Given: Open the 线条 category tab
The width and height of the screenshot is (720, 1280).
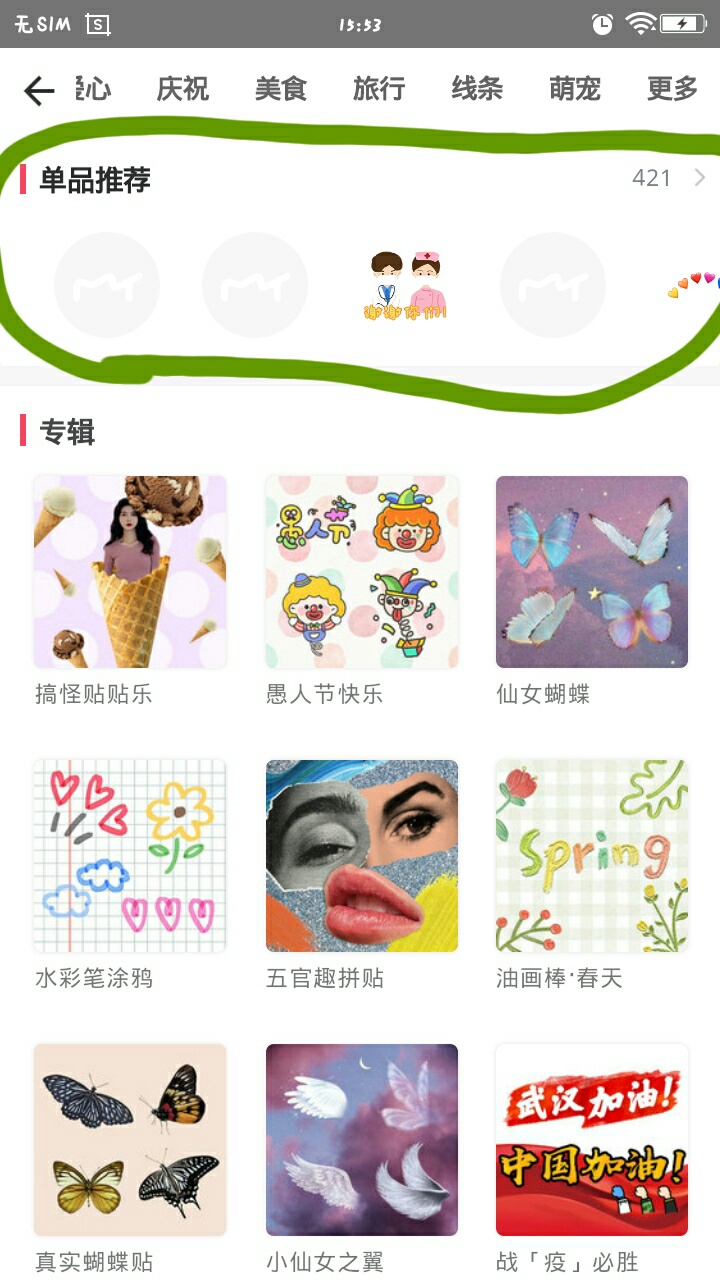Looking at the screenshot, I should (x=476, y=90).
